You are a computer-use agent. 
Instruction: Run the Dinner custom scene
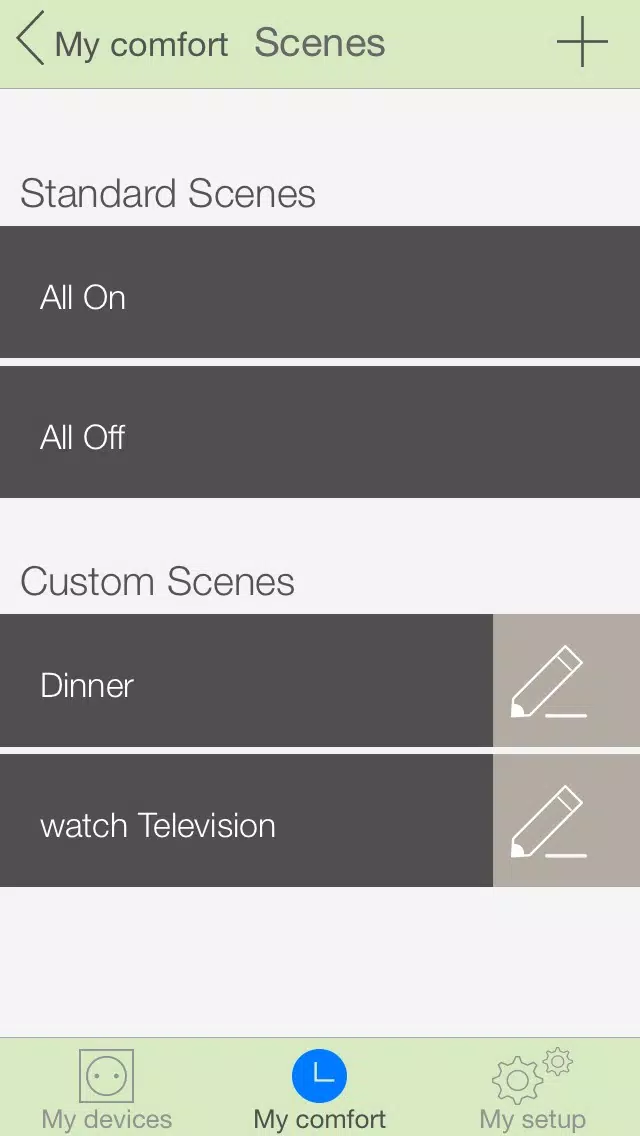click(246, 680)
